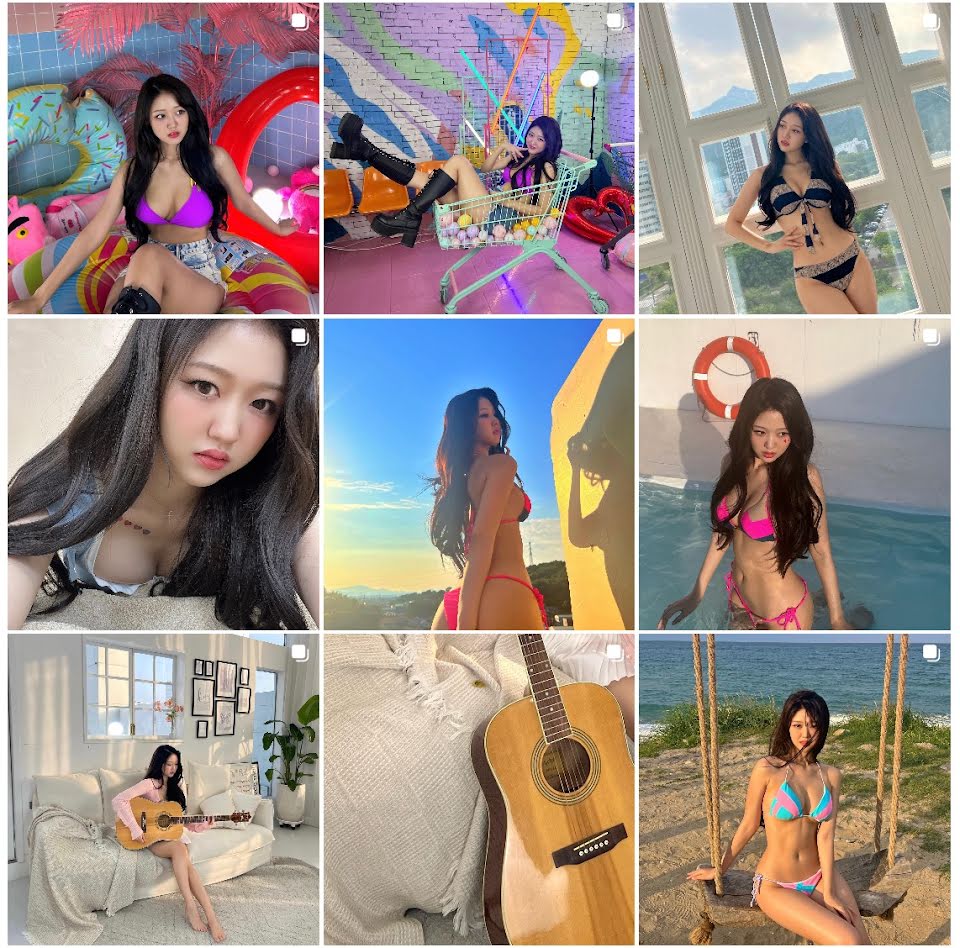Open the post with the red inflatable ring
Screen dimensions: 960x948
[163, 158]
